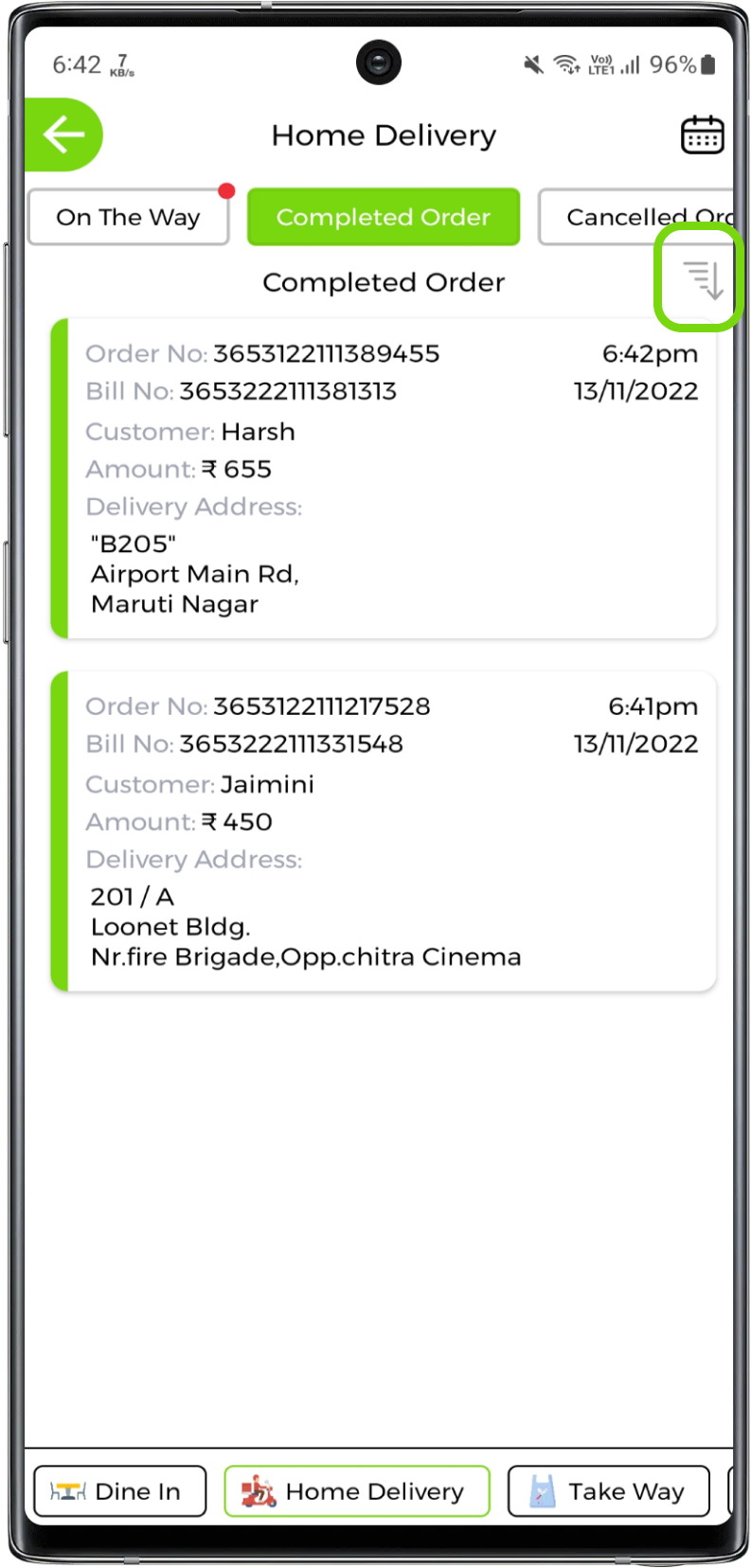Go back using the green arrow
Viewport: 751px width, 1568px height.
click(x=63, y=134)
